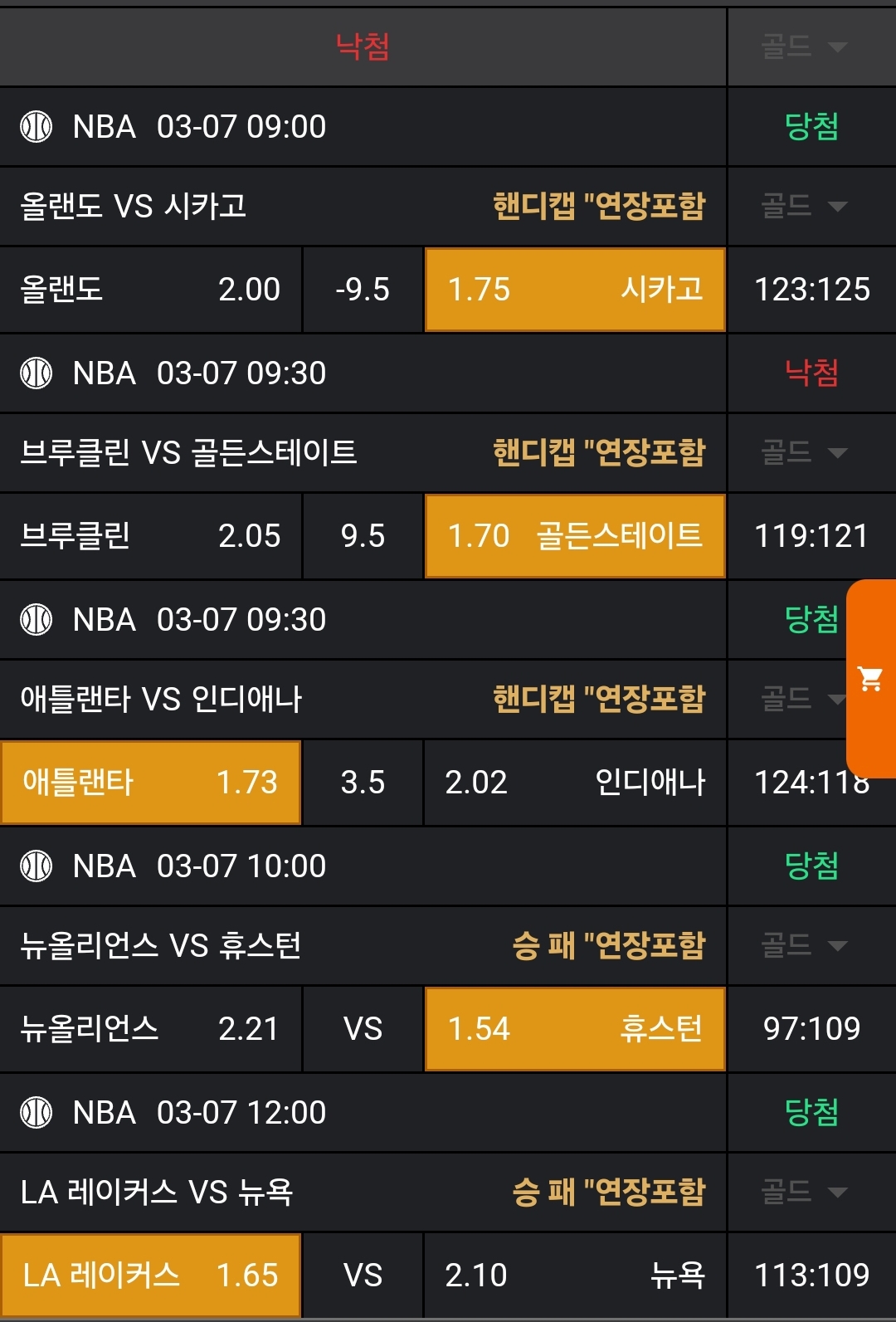
Task: Select the 올랜도 2.00 odds cell
Action: [x=150, y=290]
